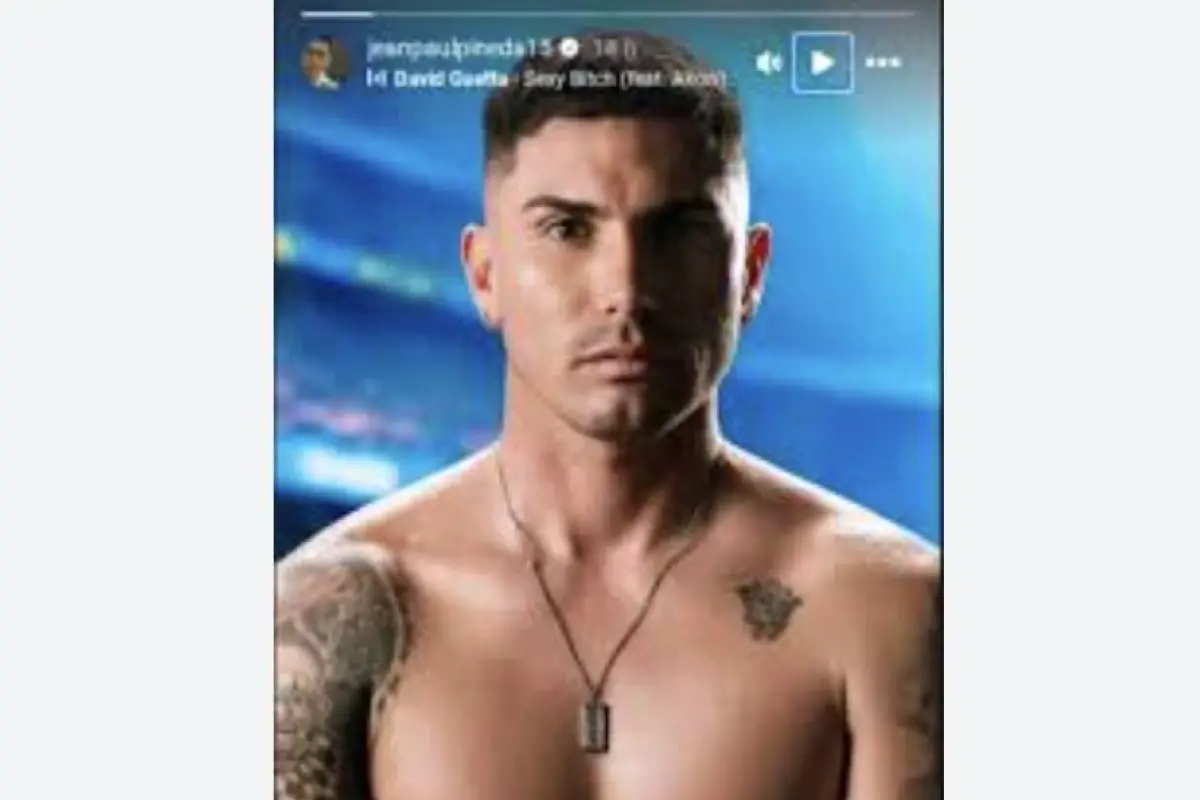Tap the jeanpaulpineda15 username
Viewport: 1200px width, 800px height.
tap(460, 47)
